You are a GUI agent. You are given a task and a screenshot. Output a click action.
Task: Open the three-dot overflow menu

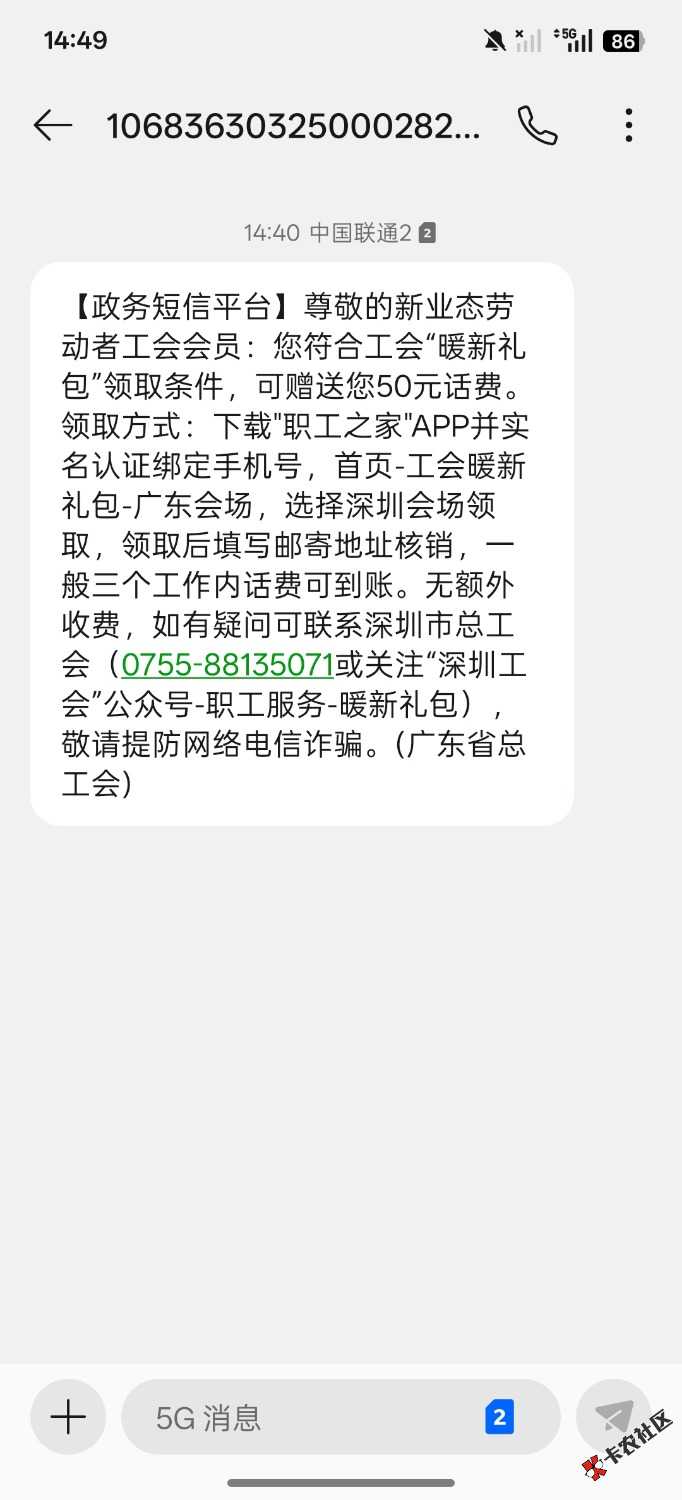pos(628,125)
